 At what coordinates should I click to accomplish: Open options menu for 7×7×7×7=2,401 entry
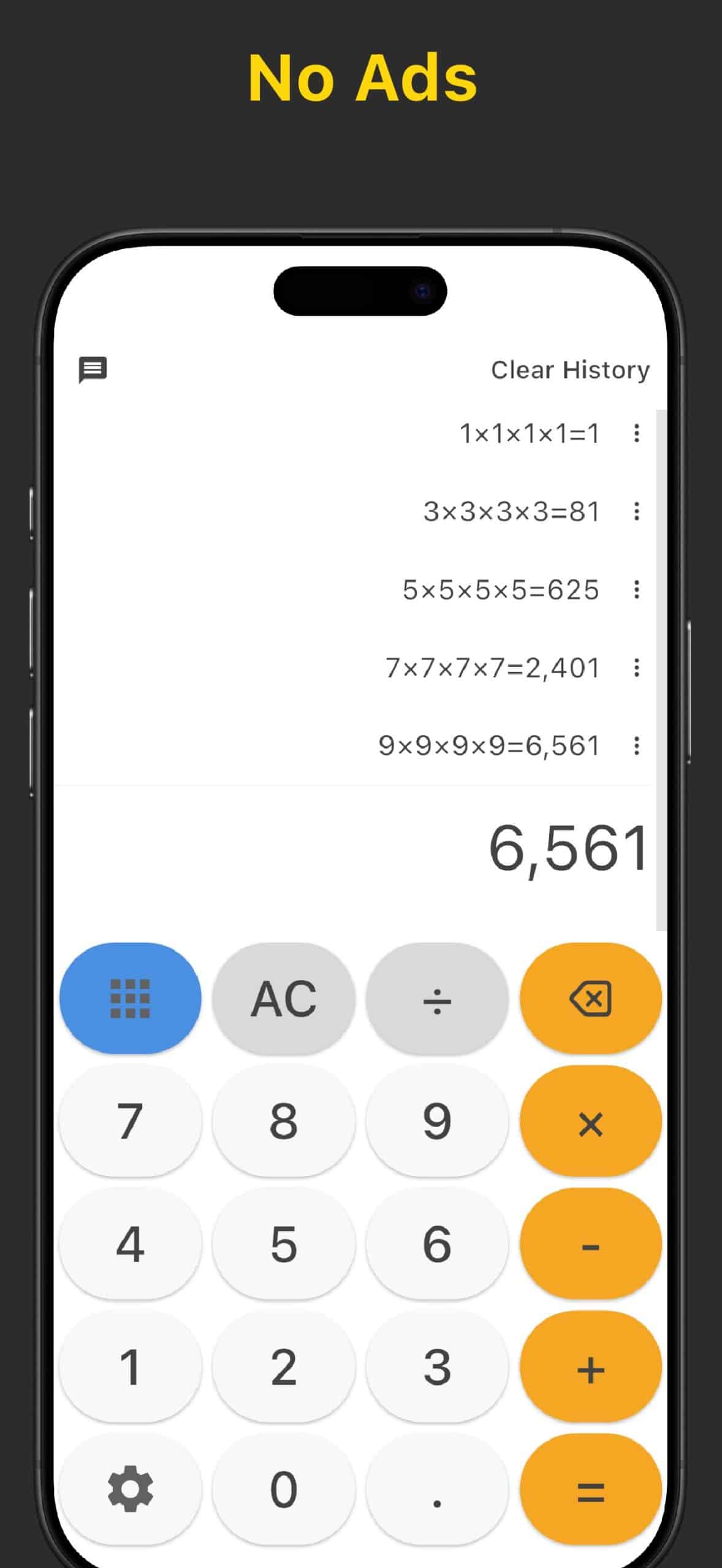[637, 667]
